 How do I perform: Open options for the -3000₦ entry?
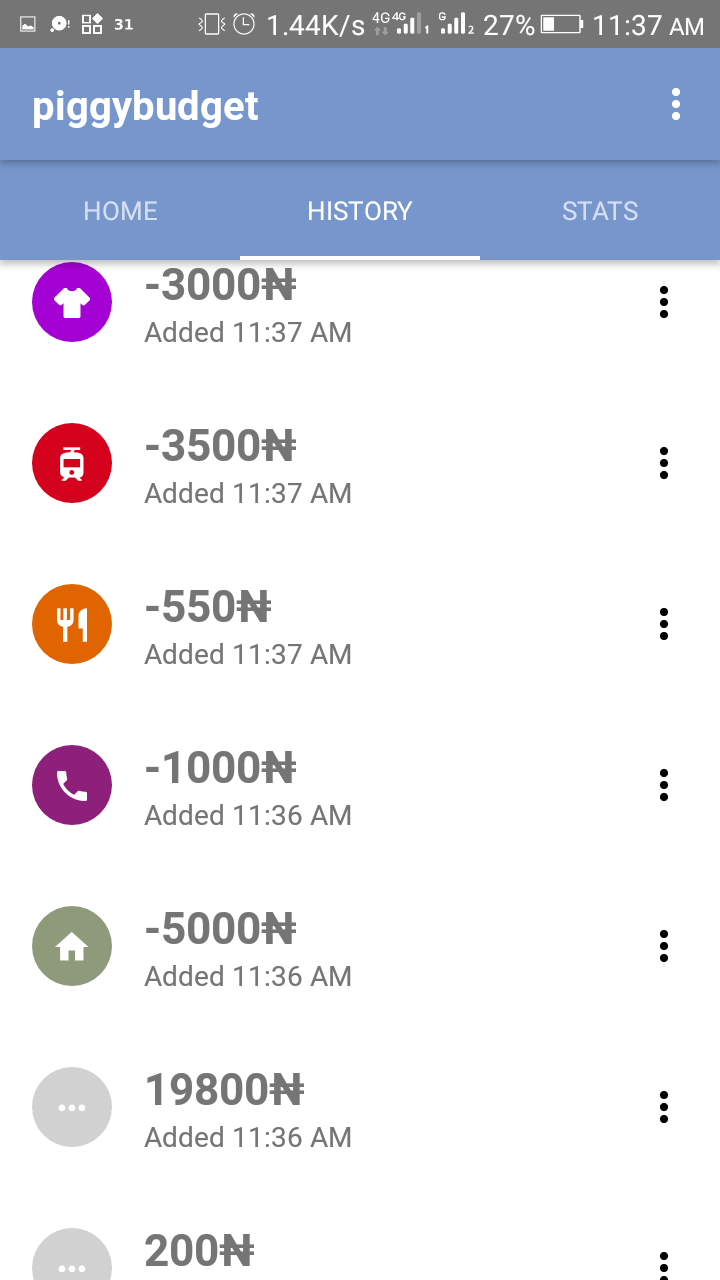click(663, 302)
